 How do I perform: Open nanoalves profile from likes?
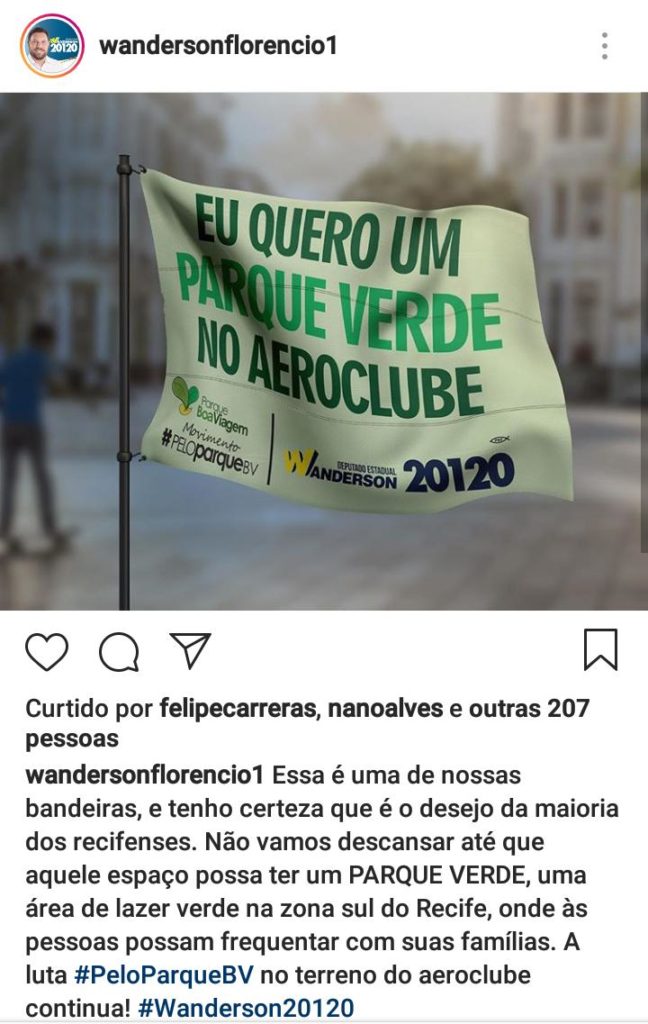(x=386, y=709)
